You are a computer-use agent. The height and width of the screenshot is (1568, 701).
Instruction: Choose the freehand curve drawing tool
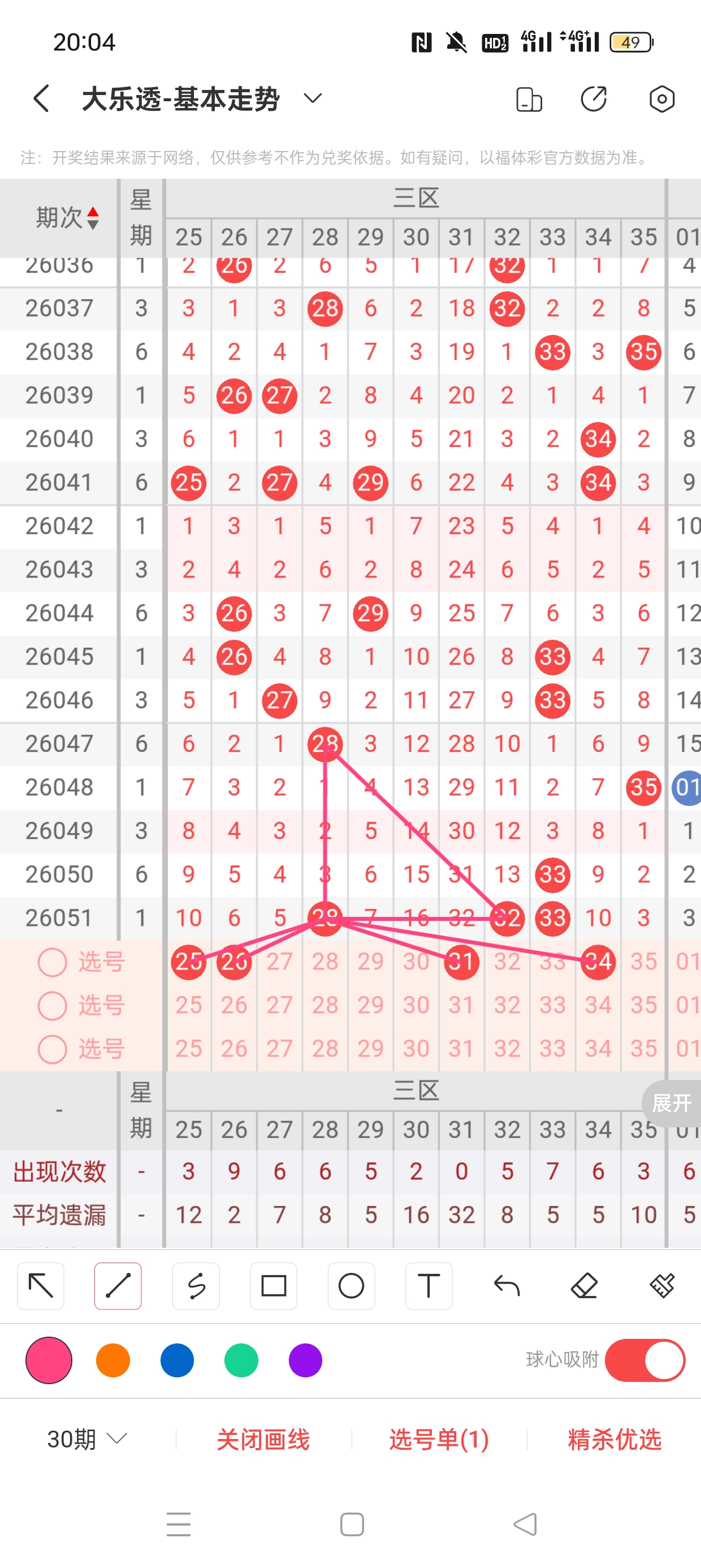tap(196, 1286)
